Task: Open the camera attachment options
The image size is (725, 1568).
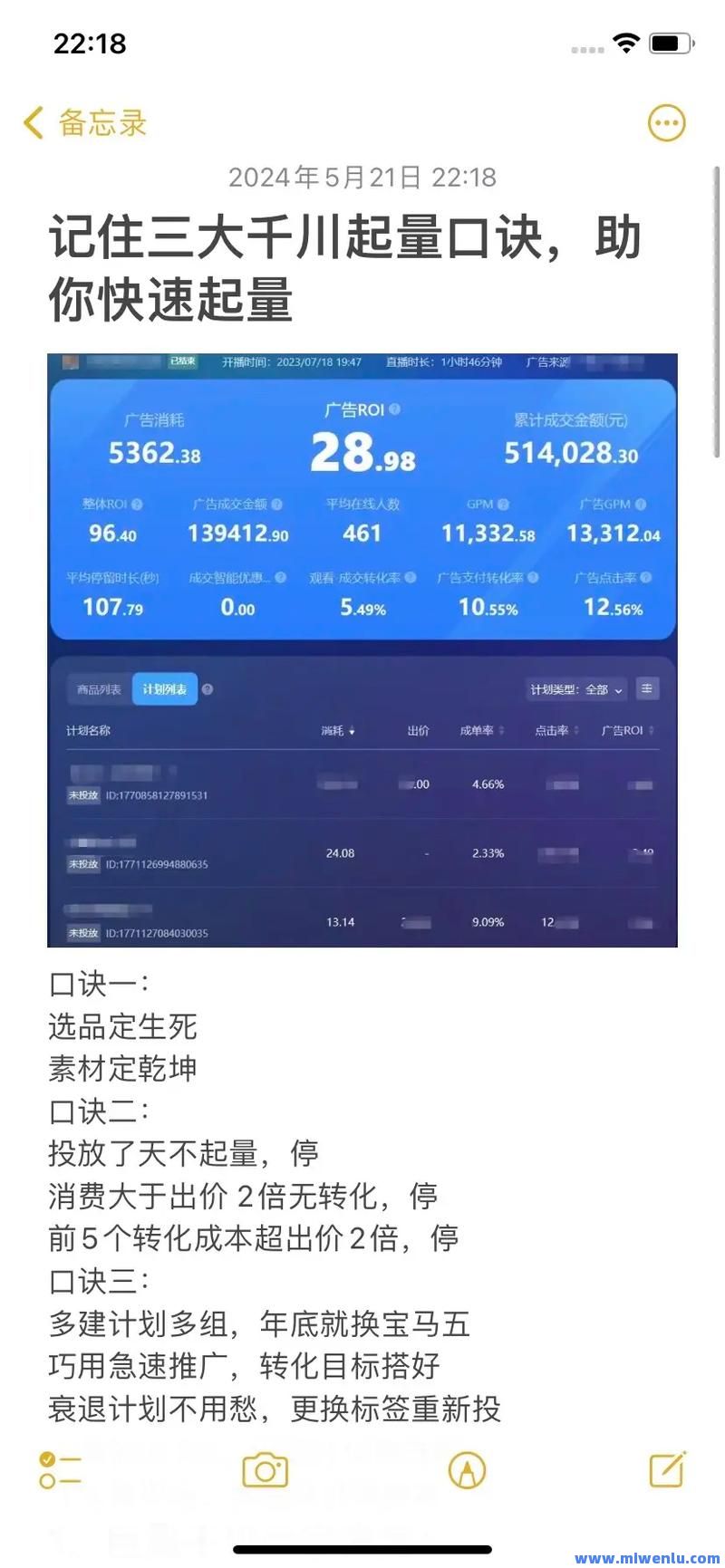Action: coord(265,1469)
